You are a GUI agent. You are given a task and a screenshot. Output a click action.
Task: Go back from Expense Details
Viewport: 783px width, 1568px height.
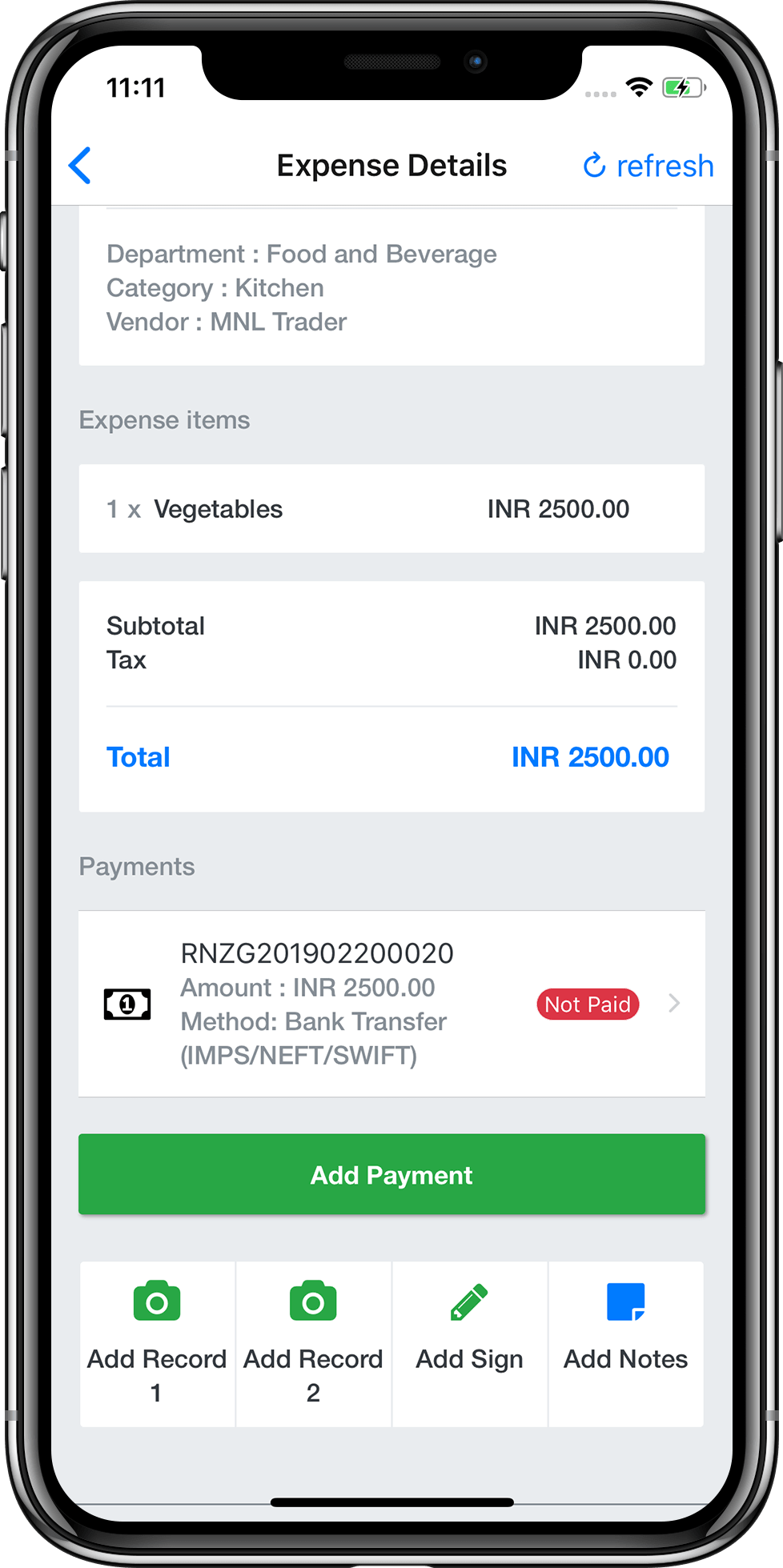tap(80, 166)
